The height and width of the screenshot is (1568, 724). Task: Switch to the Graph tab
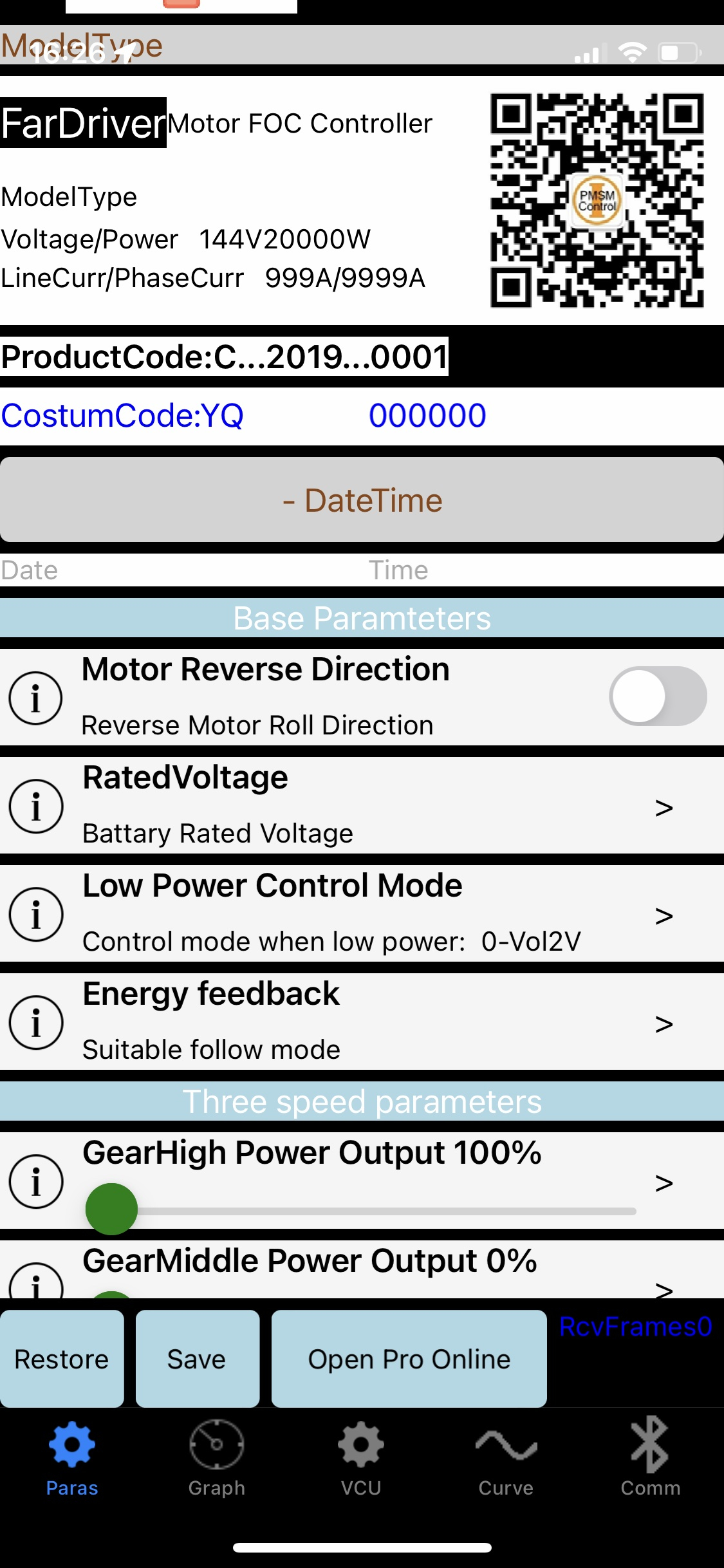[x=217, y=1458]
